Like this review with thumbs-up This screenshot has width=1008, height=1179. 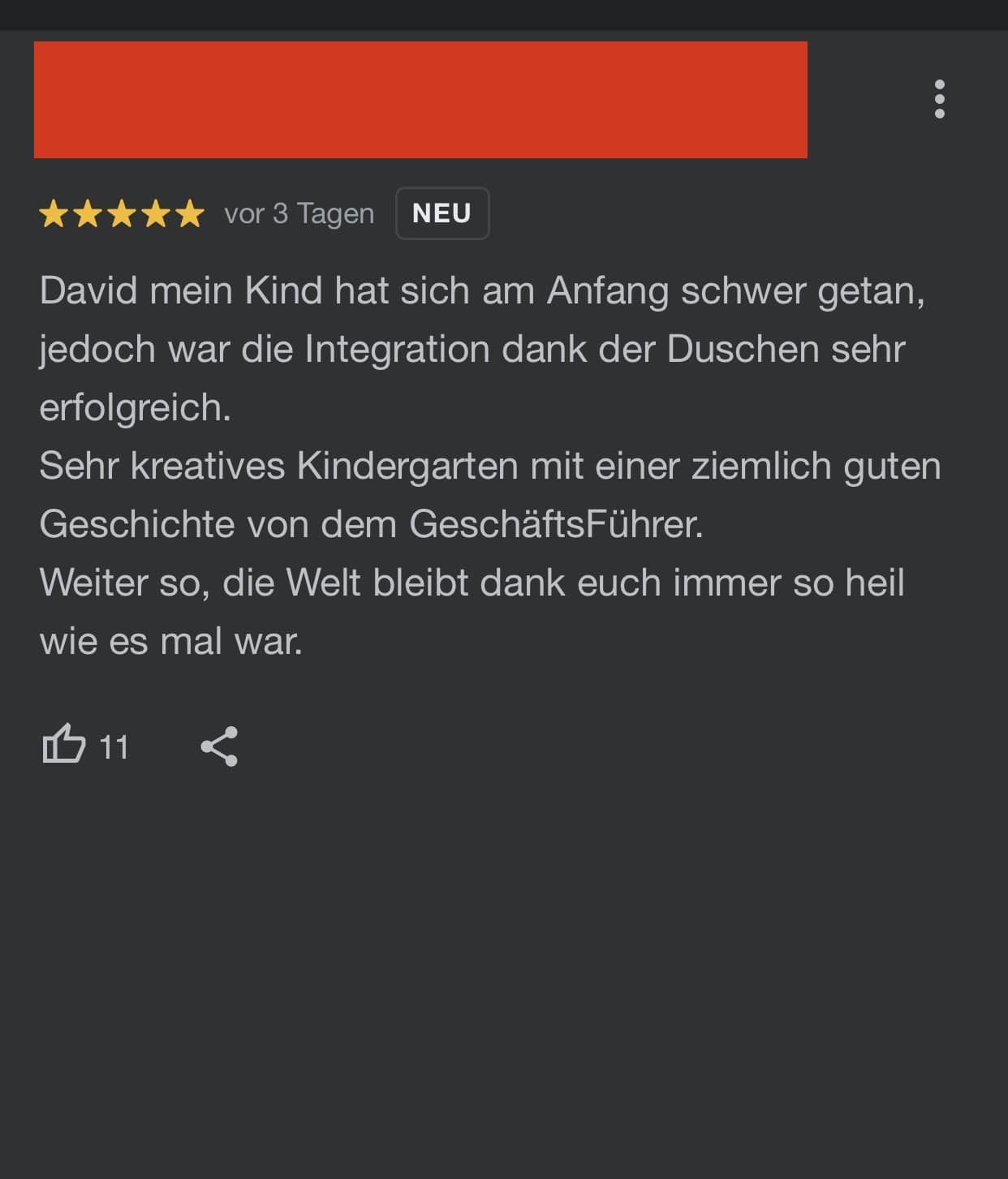coord(64,744)
